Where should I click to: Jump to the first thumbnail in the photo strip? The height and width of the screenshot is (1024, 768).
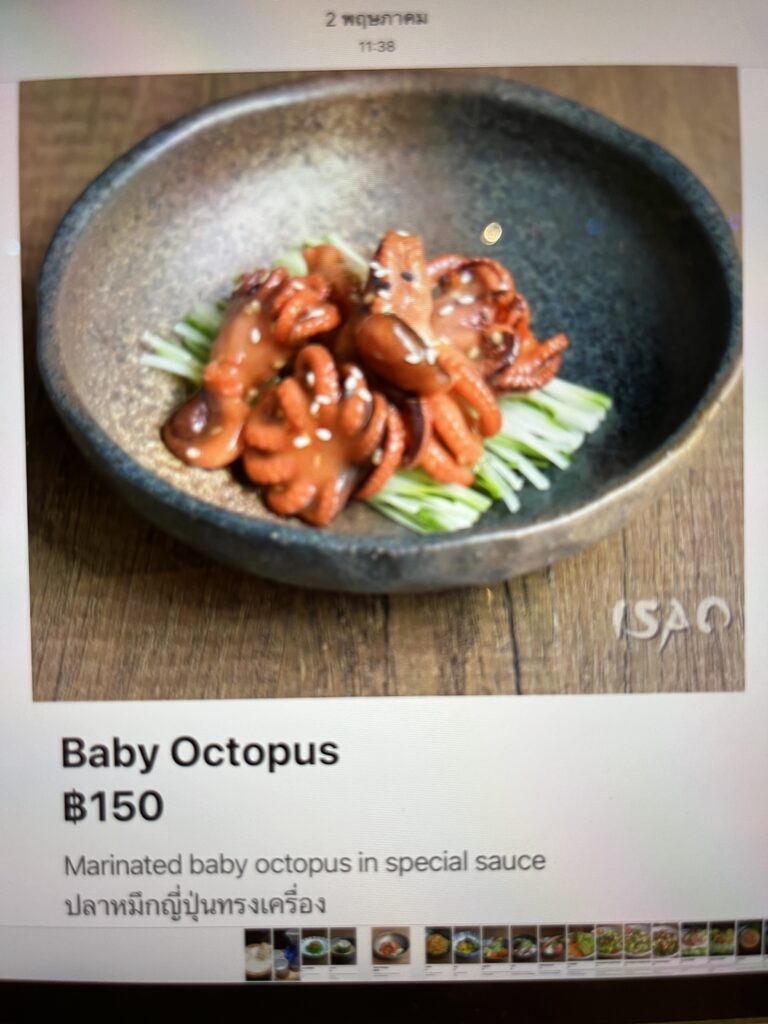257,953
